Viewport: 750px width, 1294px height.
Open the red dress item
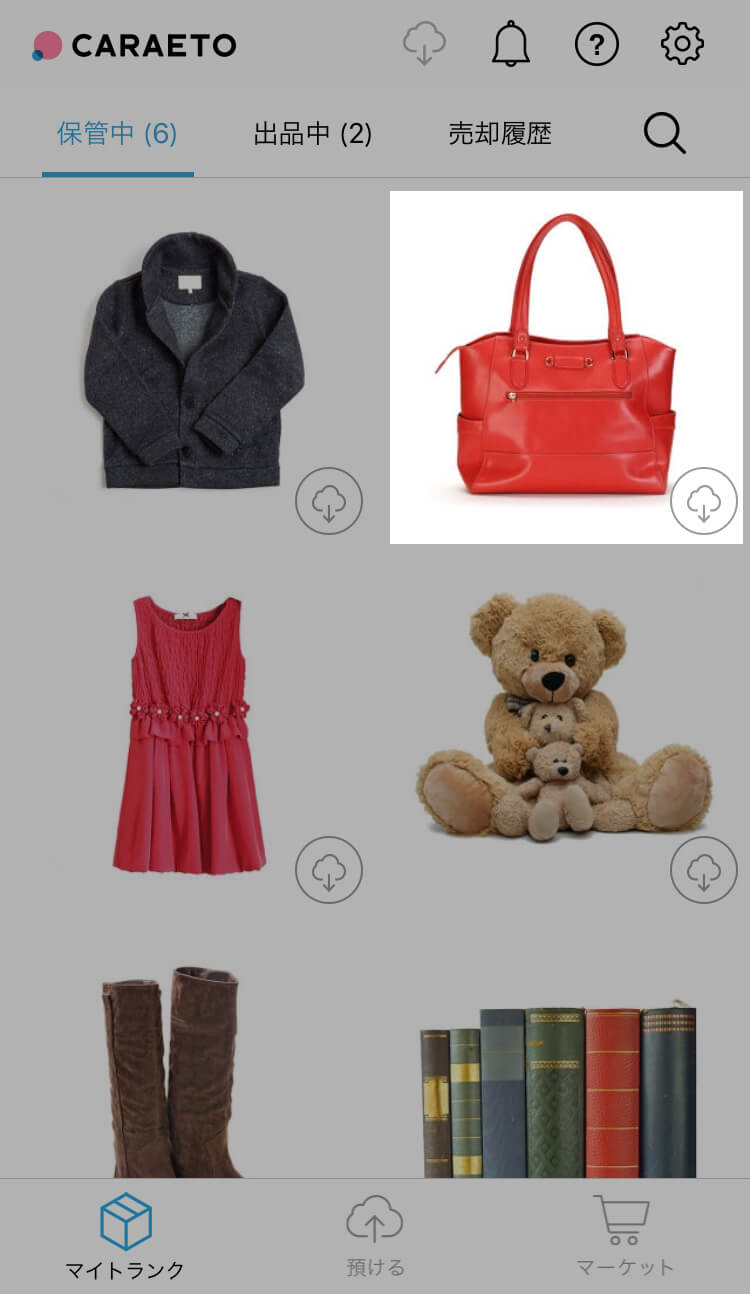[190, 735]
